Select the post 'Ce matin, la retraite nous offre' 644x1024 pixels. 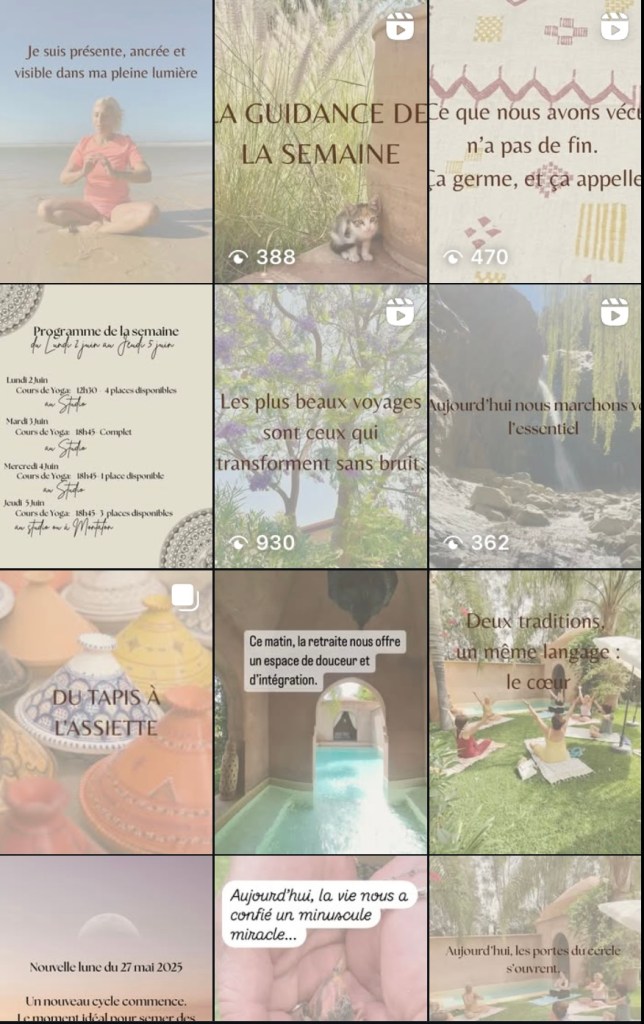tap(321, 712)
